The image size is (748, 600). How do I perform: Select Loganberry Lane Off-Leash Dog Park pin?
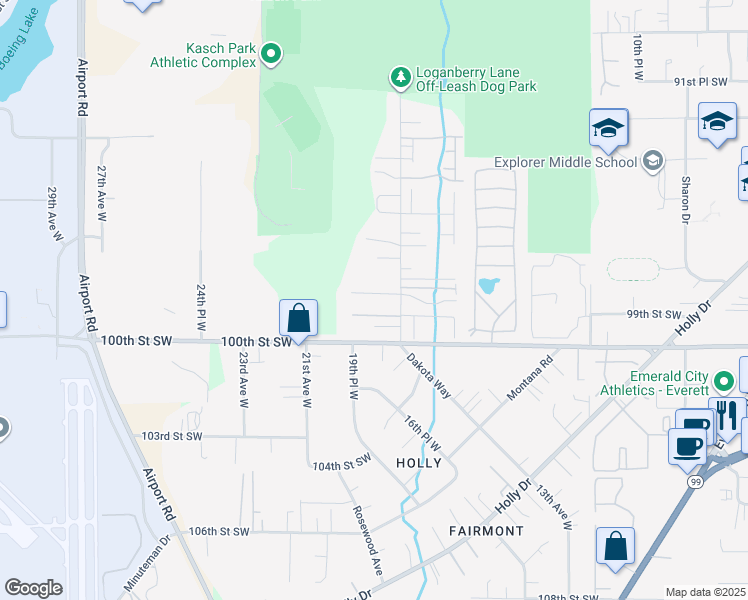pos(400,77)
